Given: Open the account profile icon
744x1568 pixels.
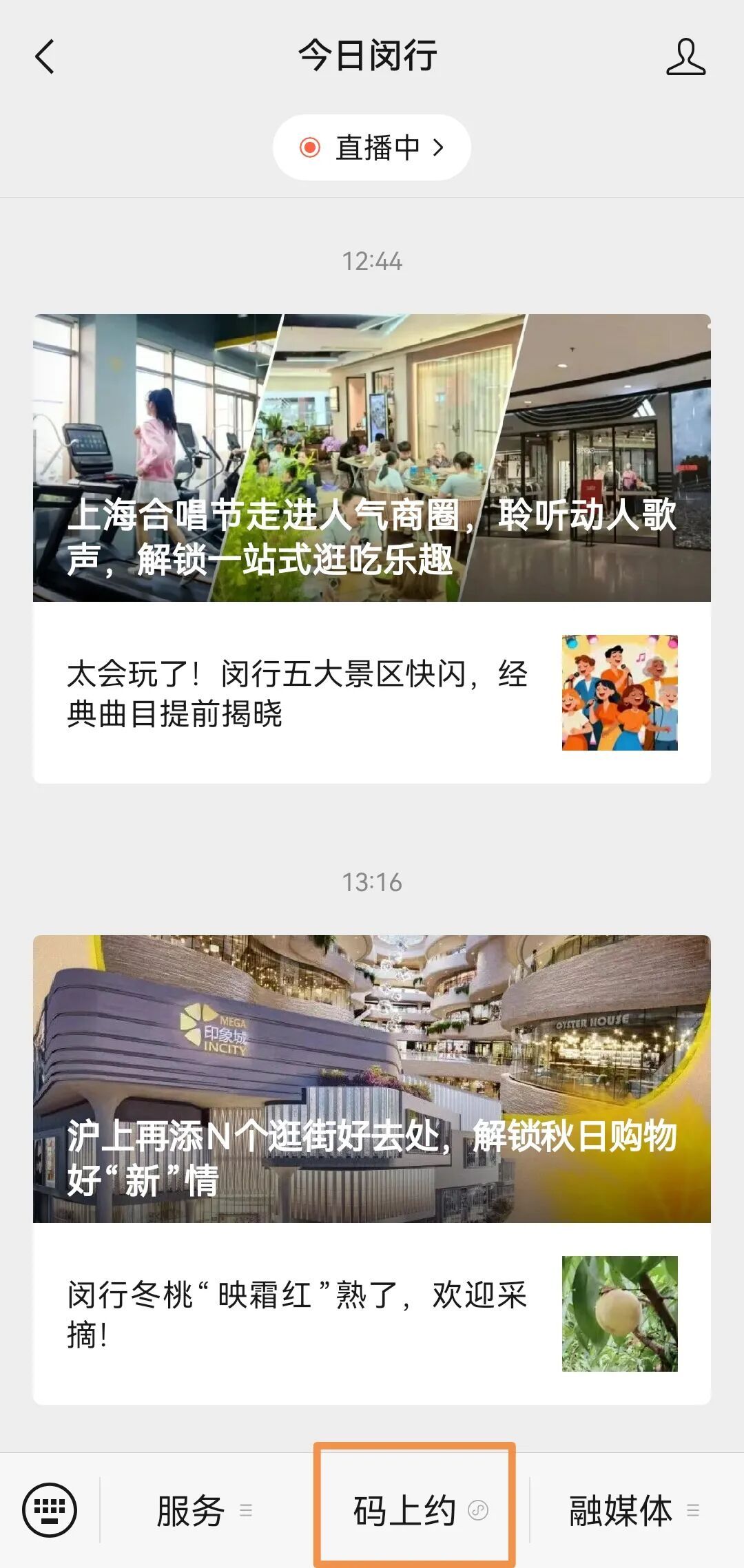Looking at the screenshot, I should 685,56.
